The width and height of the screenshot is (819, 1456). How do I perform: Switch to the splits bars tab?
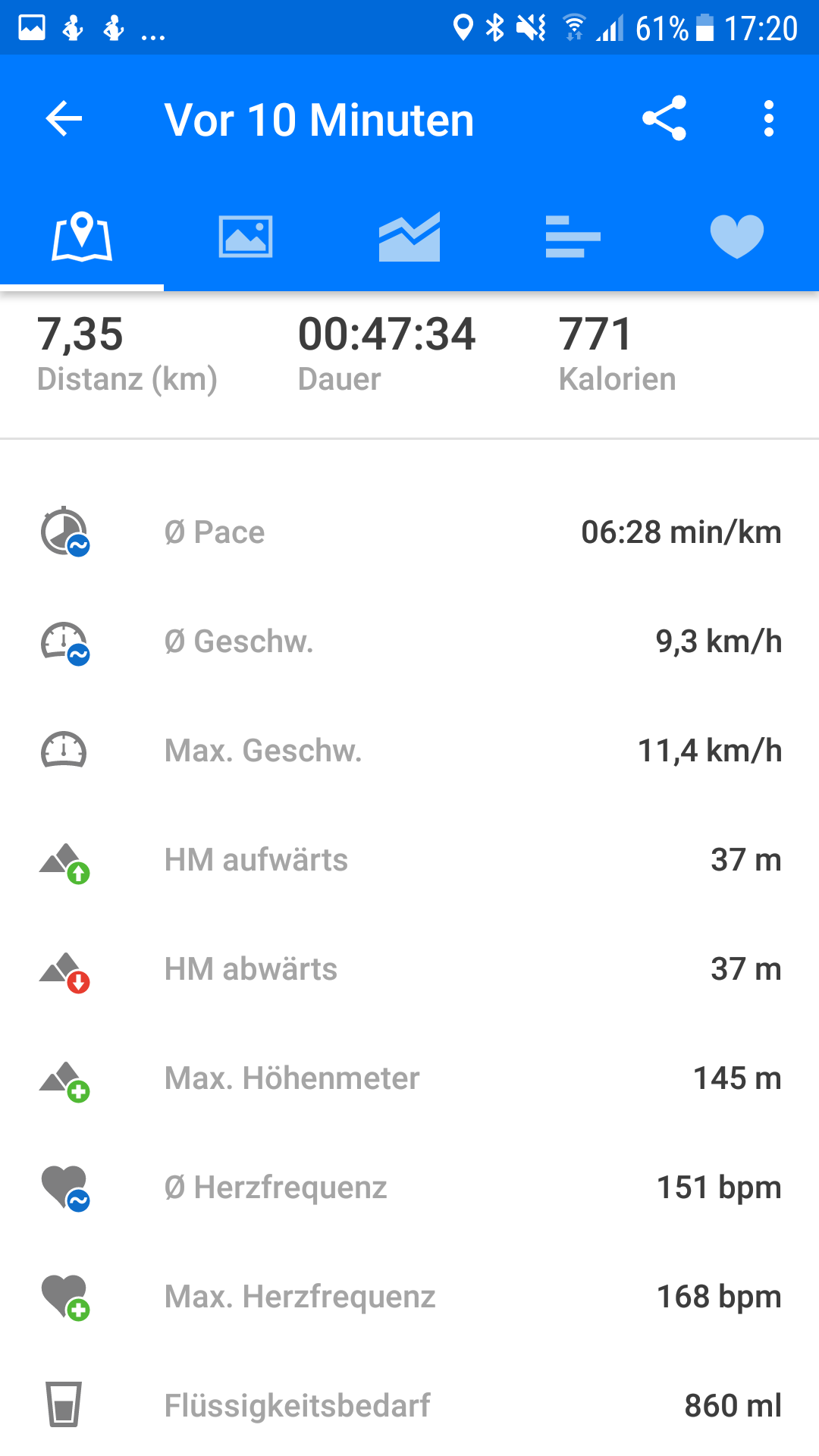[573, 237]
